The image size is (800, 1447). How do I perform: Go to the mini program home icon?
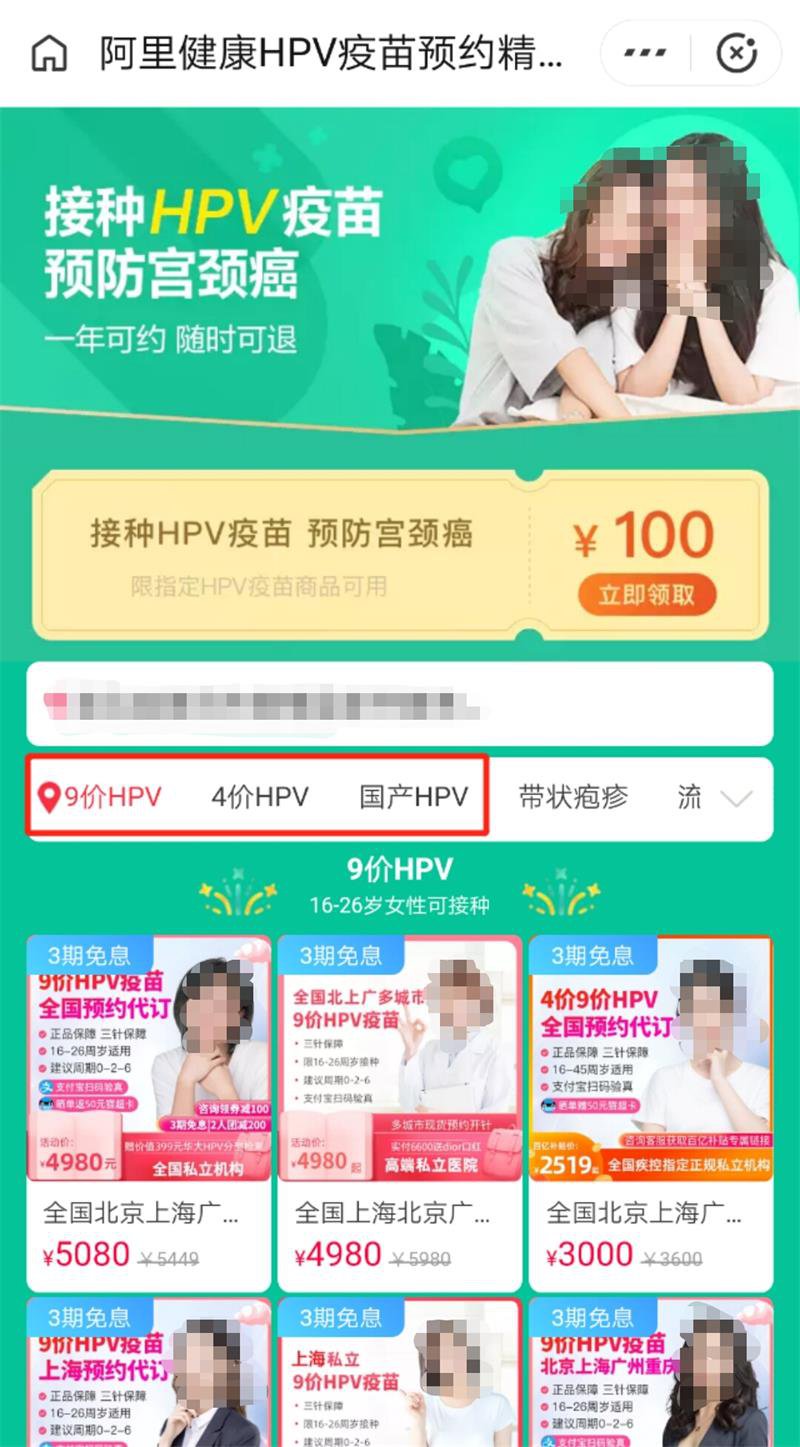pos(49,53)
